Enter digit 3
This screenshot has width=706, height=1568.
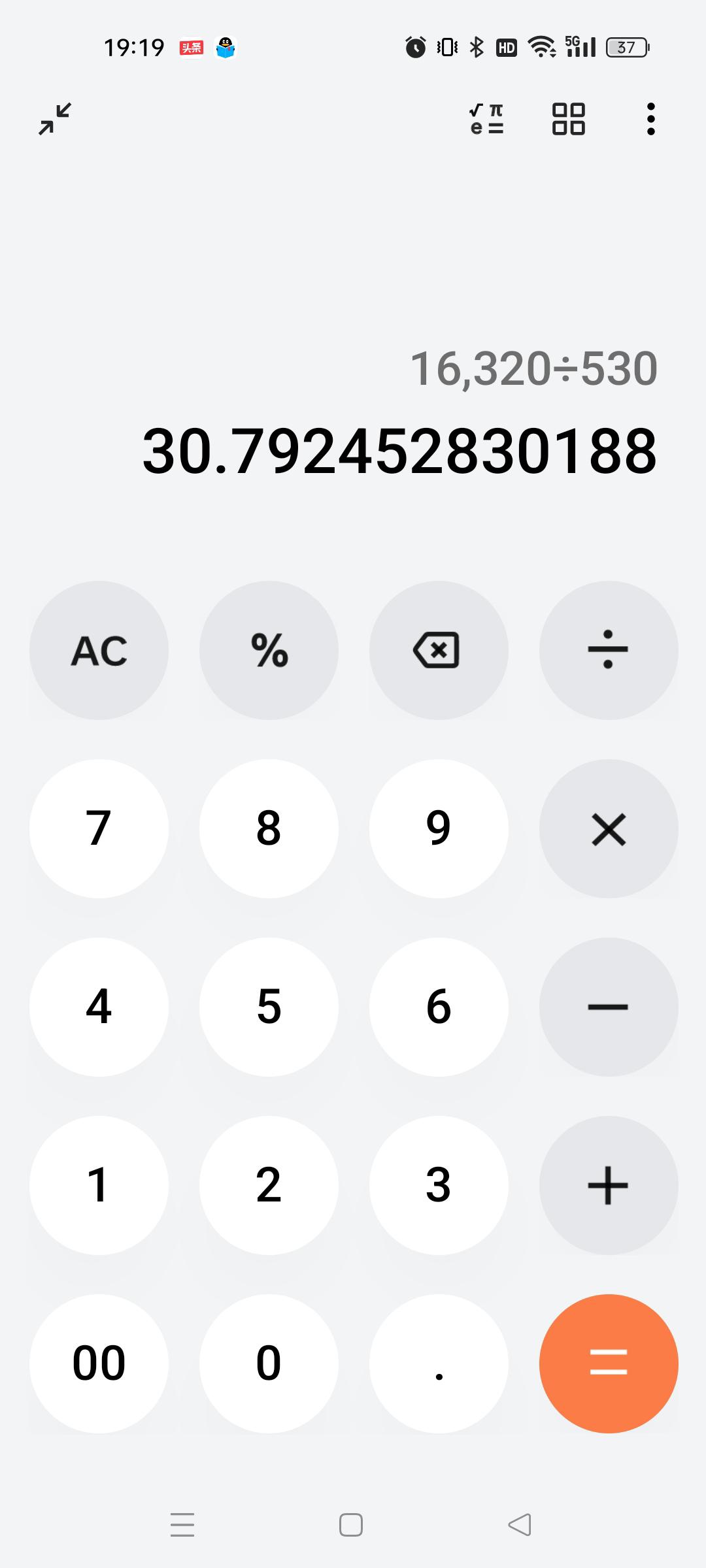click(x=438, y=1185)
